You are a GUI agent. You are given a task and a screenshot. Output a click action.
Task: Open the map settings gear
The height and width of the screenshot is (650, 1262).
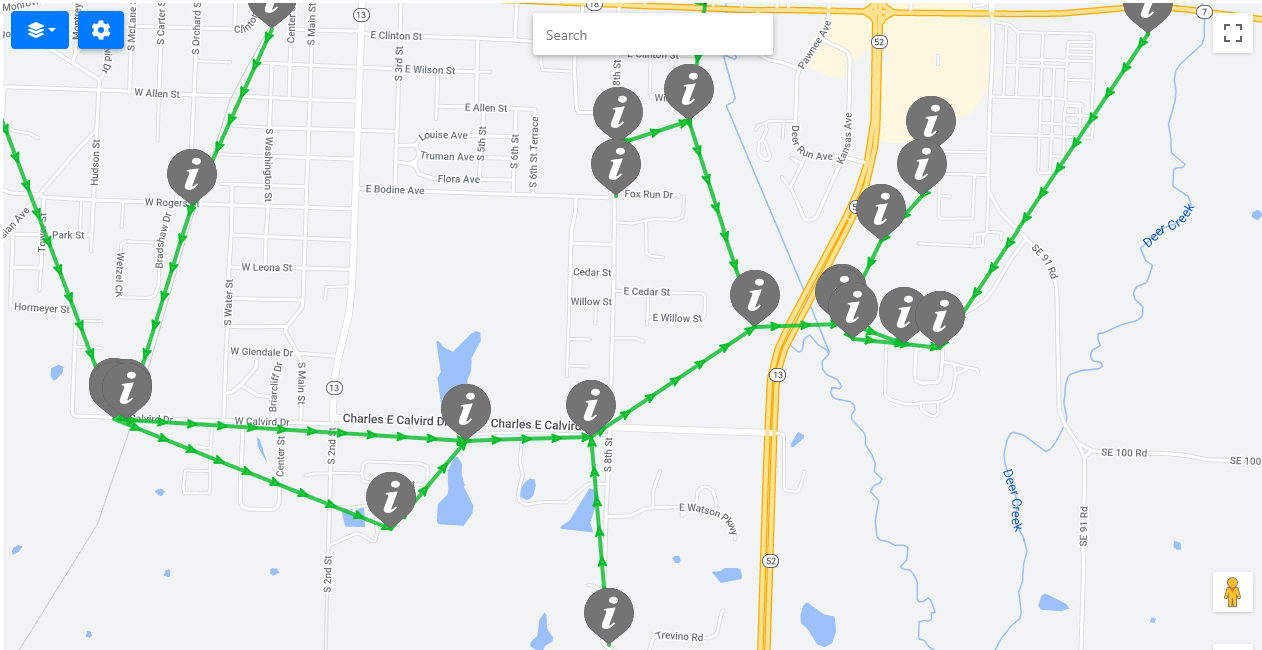pos(100,30)
